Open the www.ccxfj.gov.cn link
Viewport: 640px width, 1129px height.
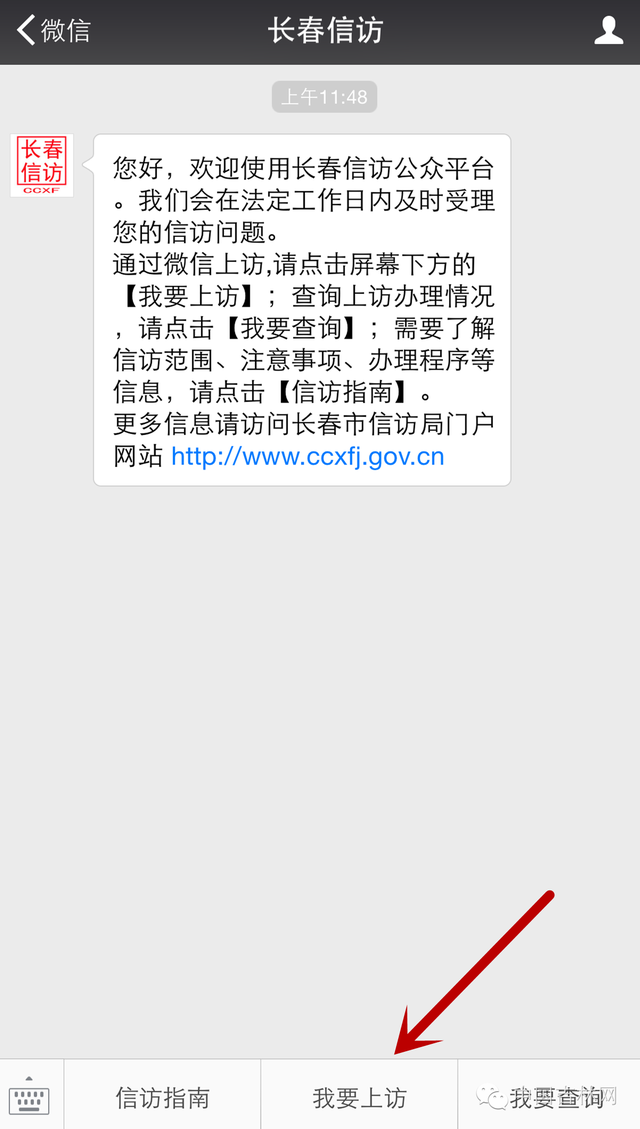[x=307, y=457]
